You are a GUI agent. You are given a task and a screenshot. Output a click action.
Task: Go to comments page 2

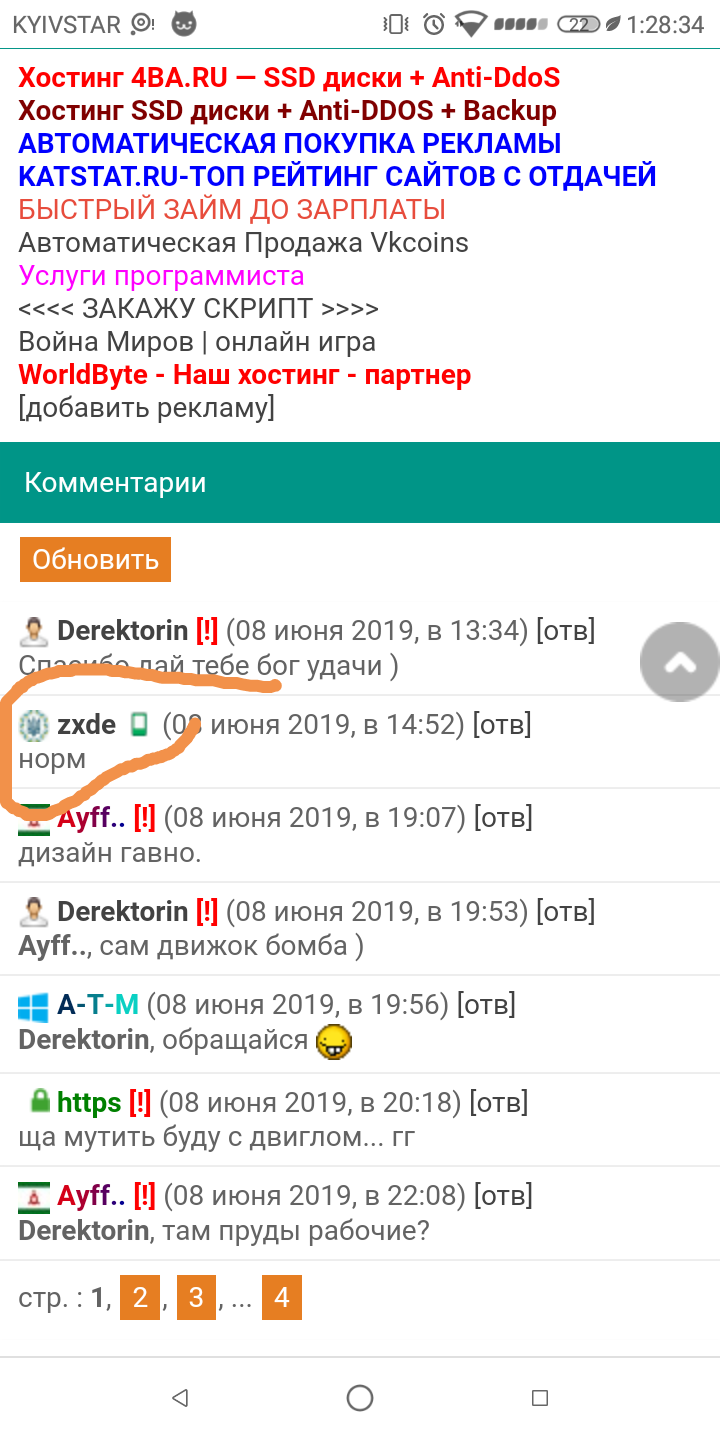click(139, 1298)
